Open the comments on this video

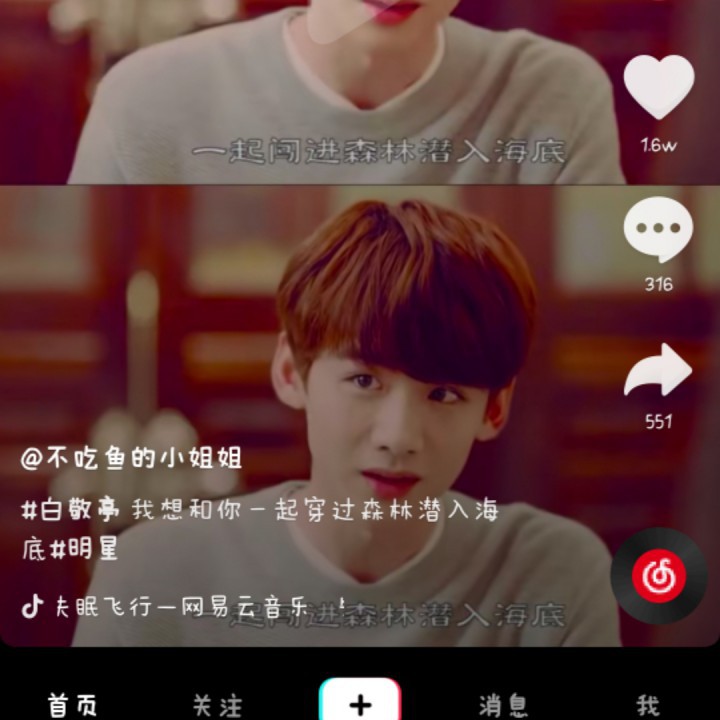click(x=658, y=229)
